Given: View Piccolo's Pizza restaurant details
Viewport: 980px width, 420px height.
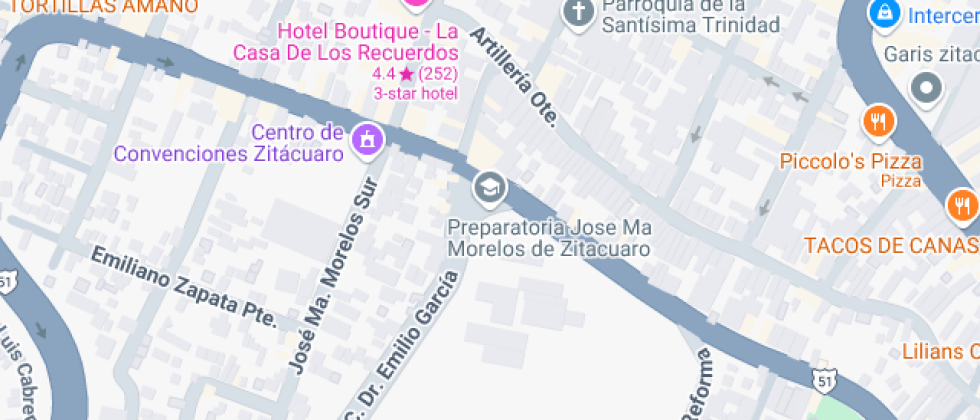Looking at the screenshot, I should coord(877,122).
